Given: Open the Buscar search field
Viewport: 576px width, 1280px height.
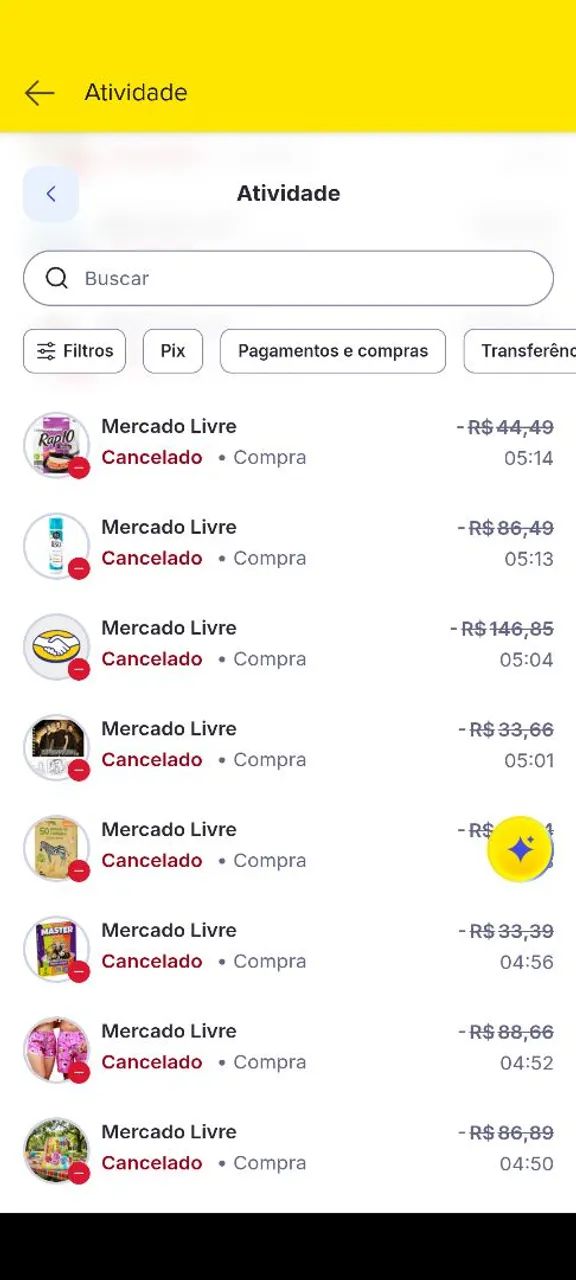Looking at the screenshot, I should 288,278.
